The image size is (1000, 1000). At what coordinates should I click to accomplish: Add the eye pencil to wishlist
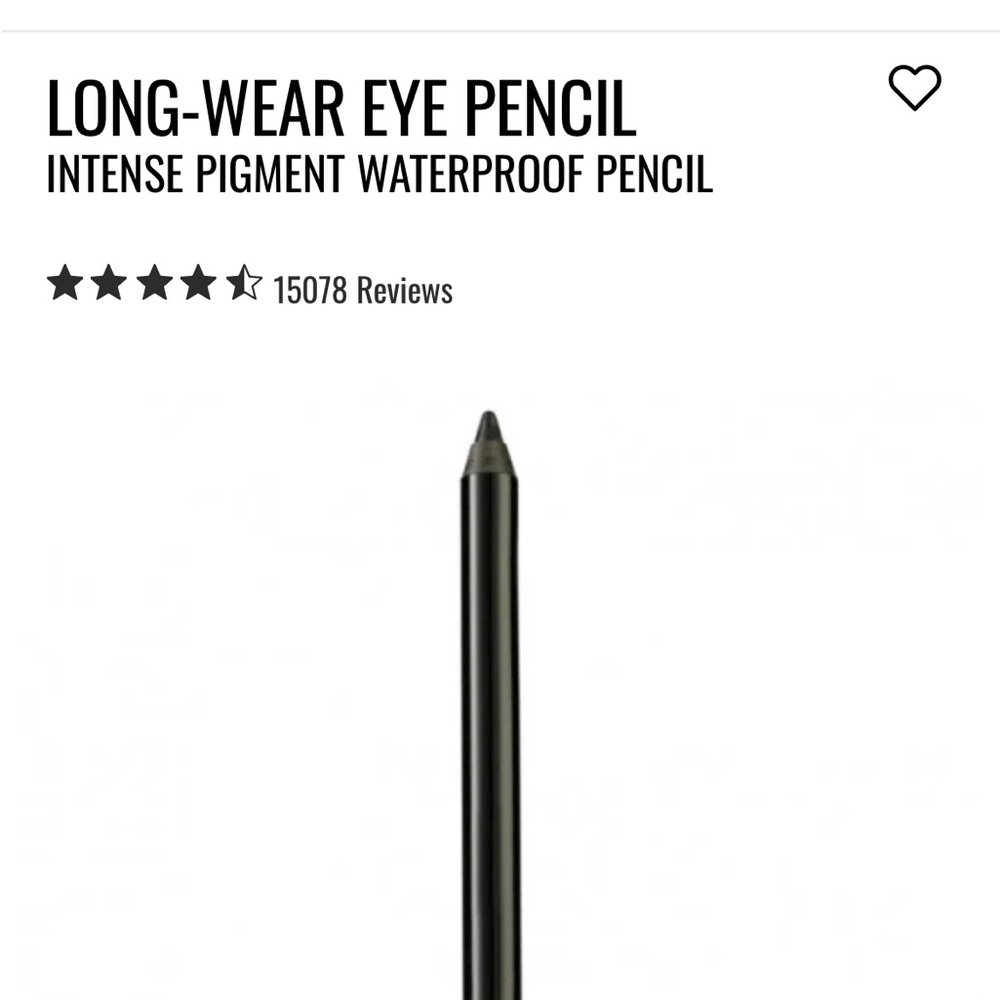point(914,88)
